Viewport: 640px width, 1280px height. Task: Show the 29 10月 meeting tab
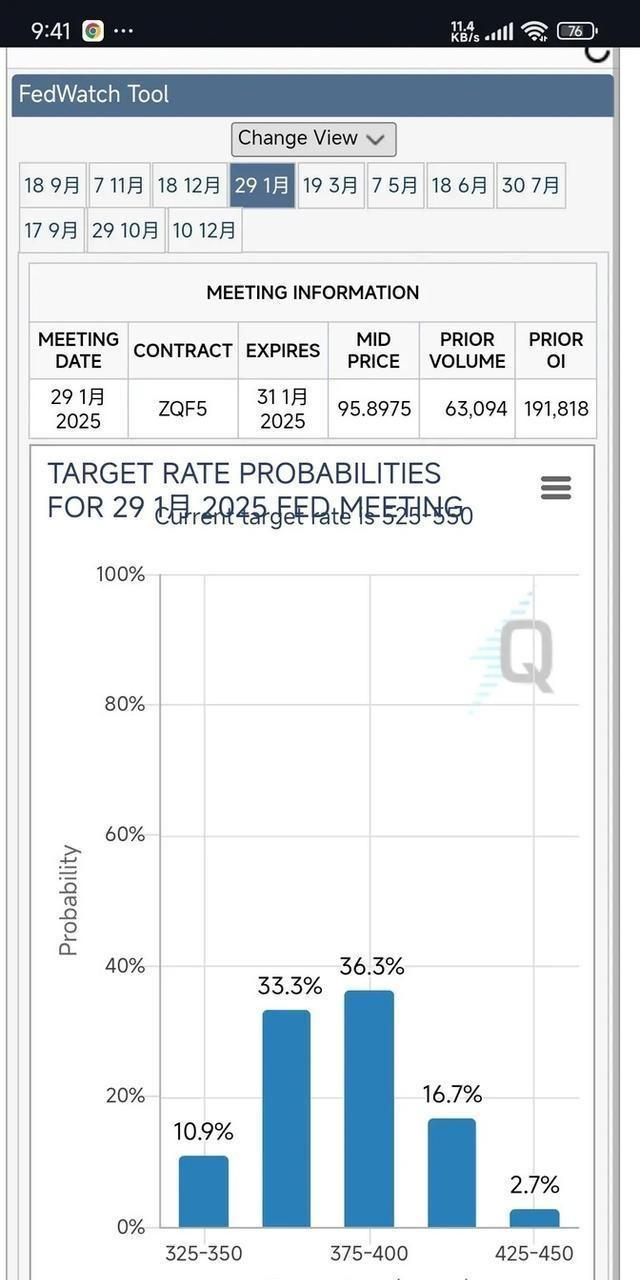[x=126, y=230]
